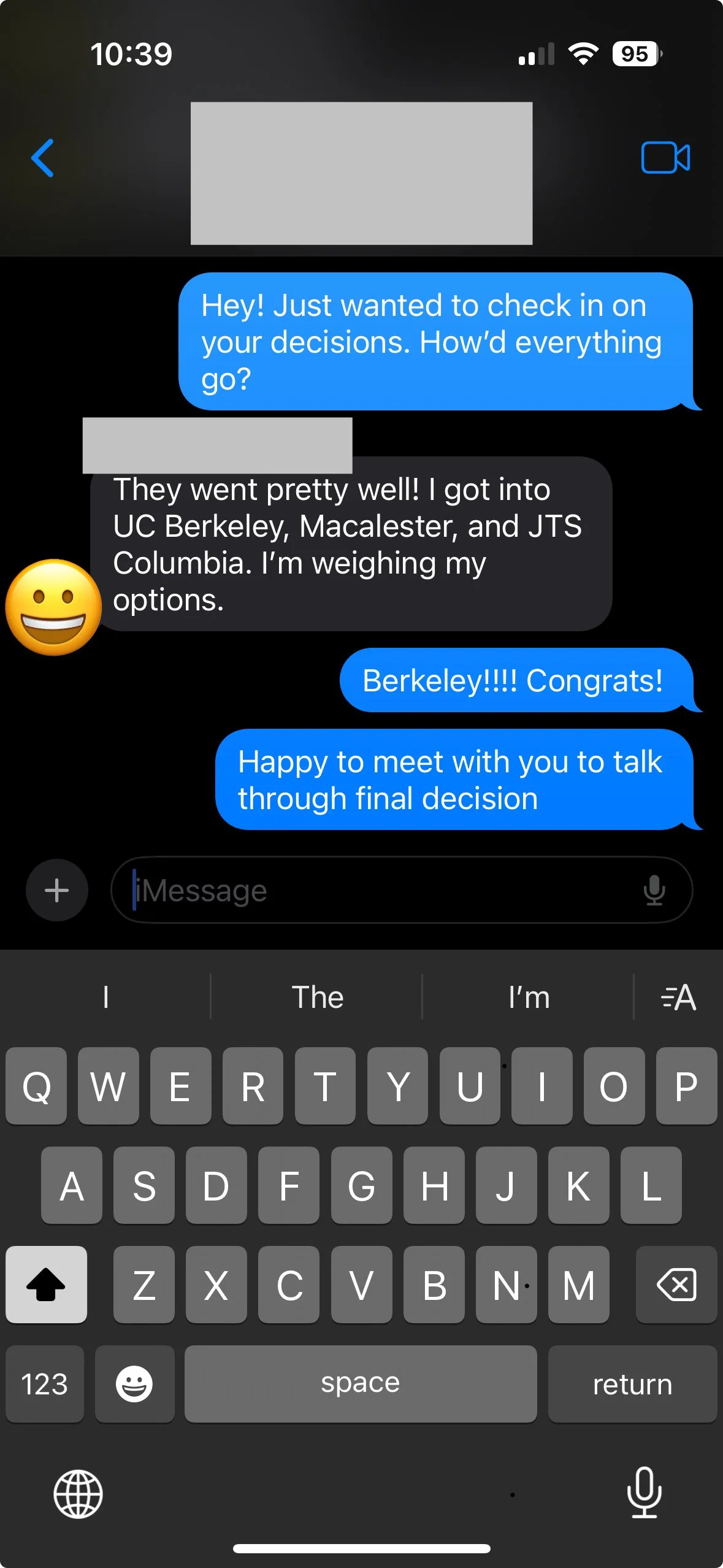Toggle the shift key
Viewport: 723px width, 1568px height.
point(46,1285)
